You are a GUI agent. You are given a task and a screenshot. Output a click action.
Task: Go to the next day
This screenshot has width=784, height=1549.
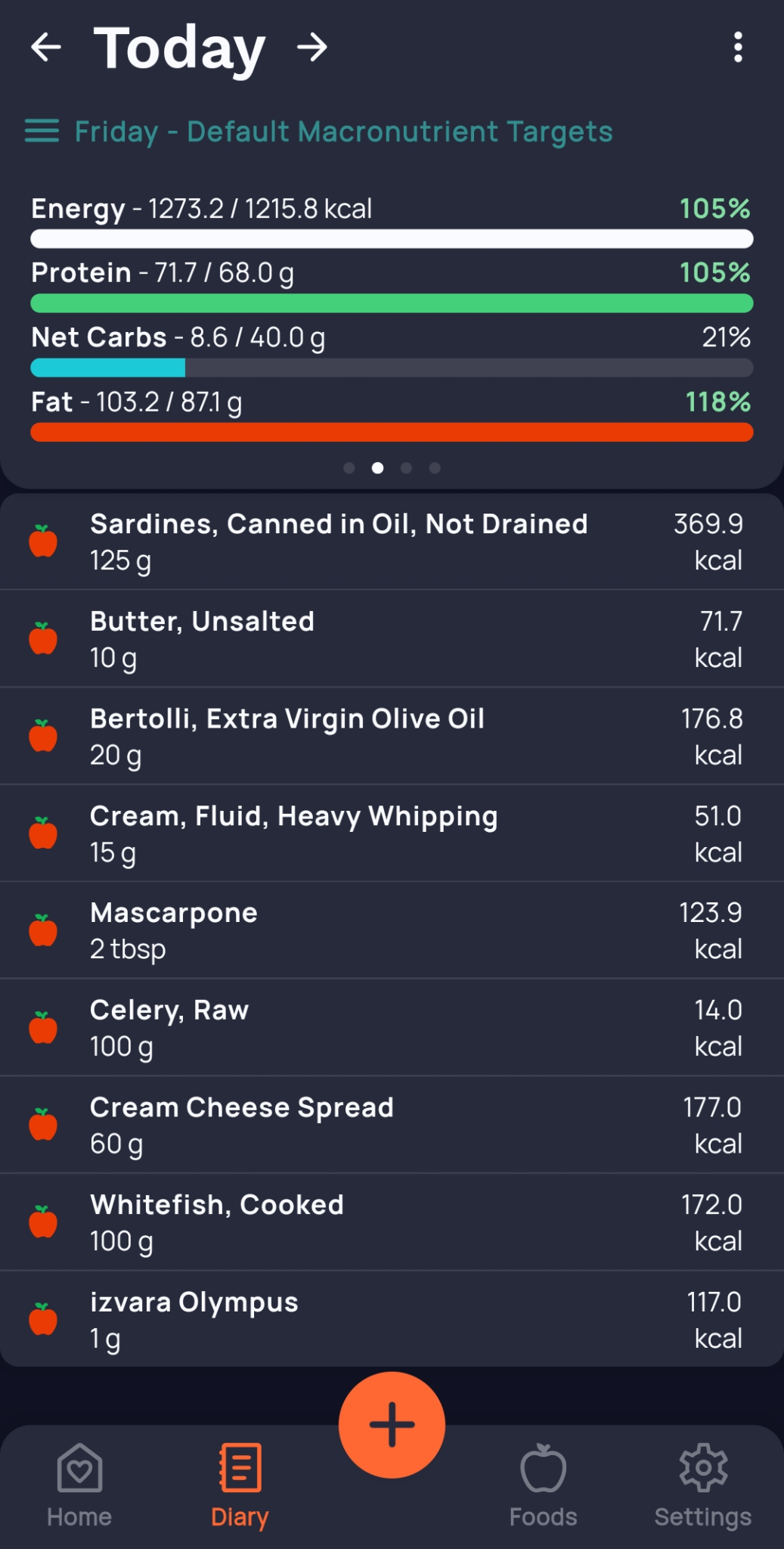tap(311, 48)
